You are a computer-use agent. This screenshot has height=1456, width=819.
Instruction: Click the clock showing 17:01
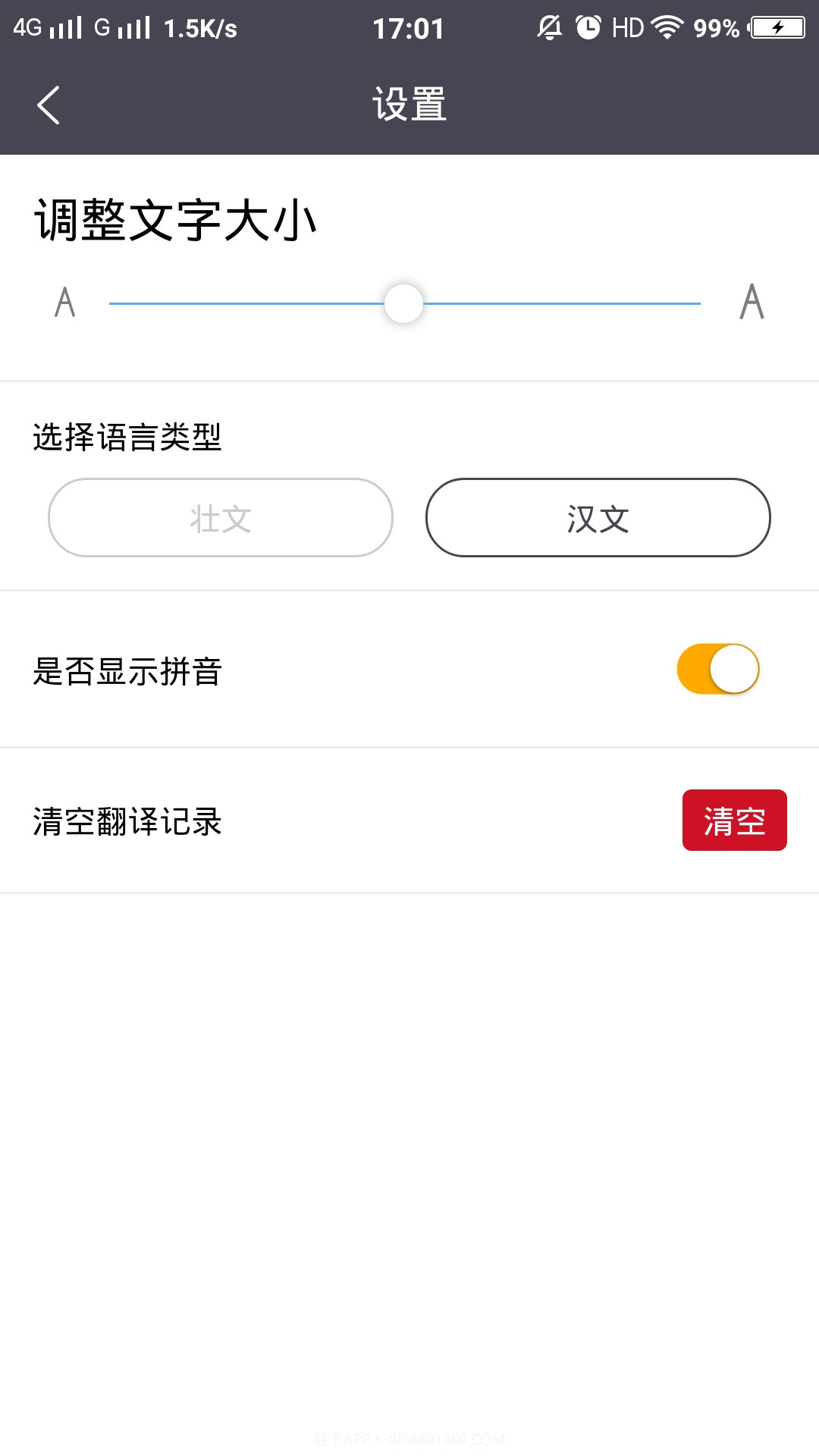coord(409,28)
